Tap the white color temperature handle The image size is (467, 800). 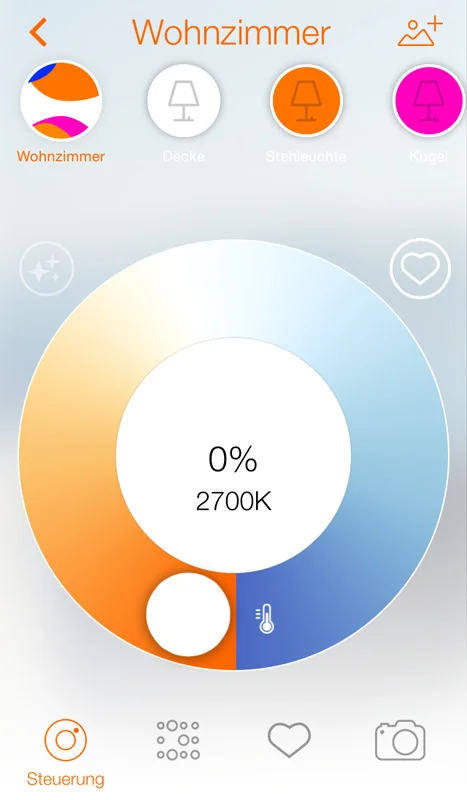click(x=188, y=614)
